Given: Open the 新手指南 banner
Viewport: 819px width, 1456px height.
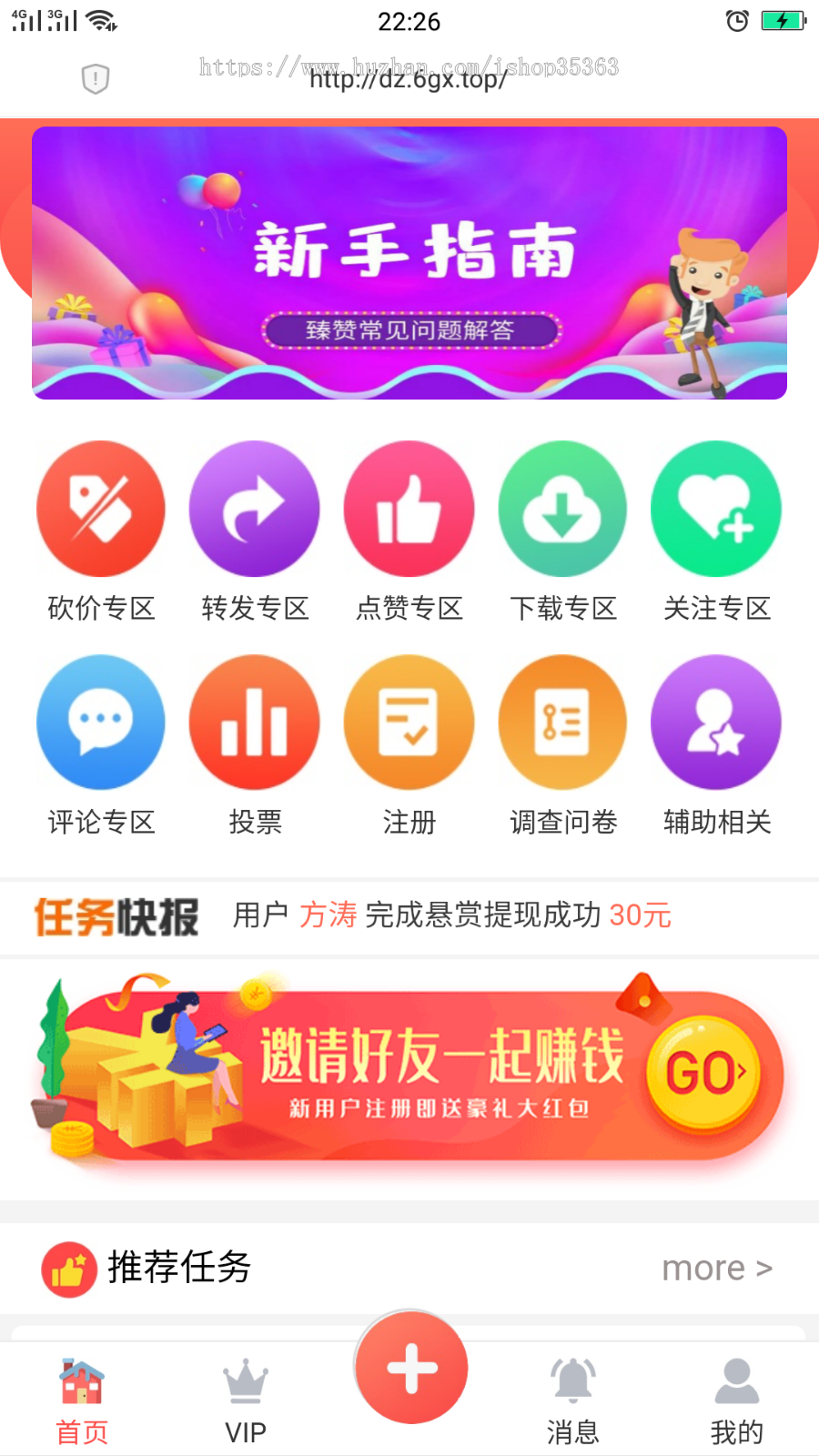Looking at the screenshot, I should (409, 264).
